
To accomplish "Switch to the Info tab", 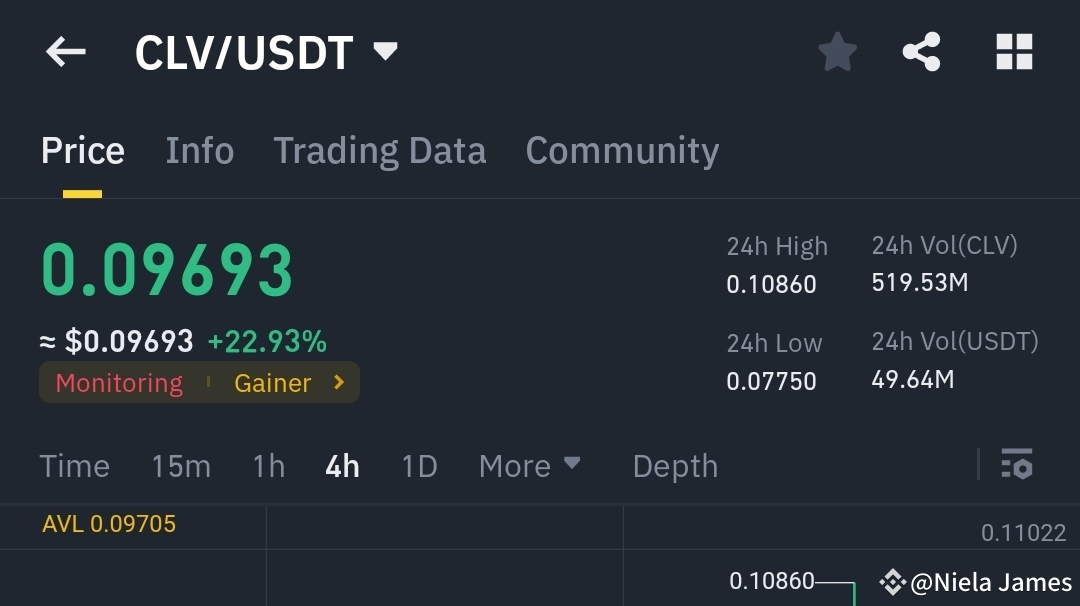I will click(199, 151).
